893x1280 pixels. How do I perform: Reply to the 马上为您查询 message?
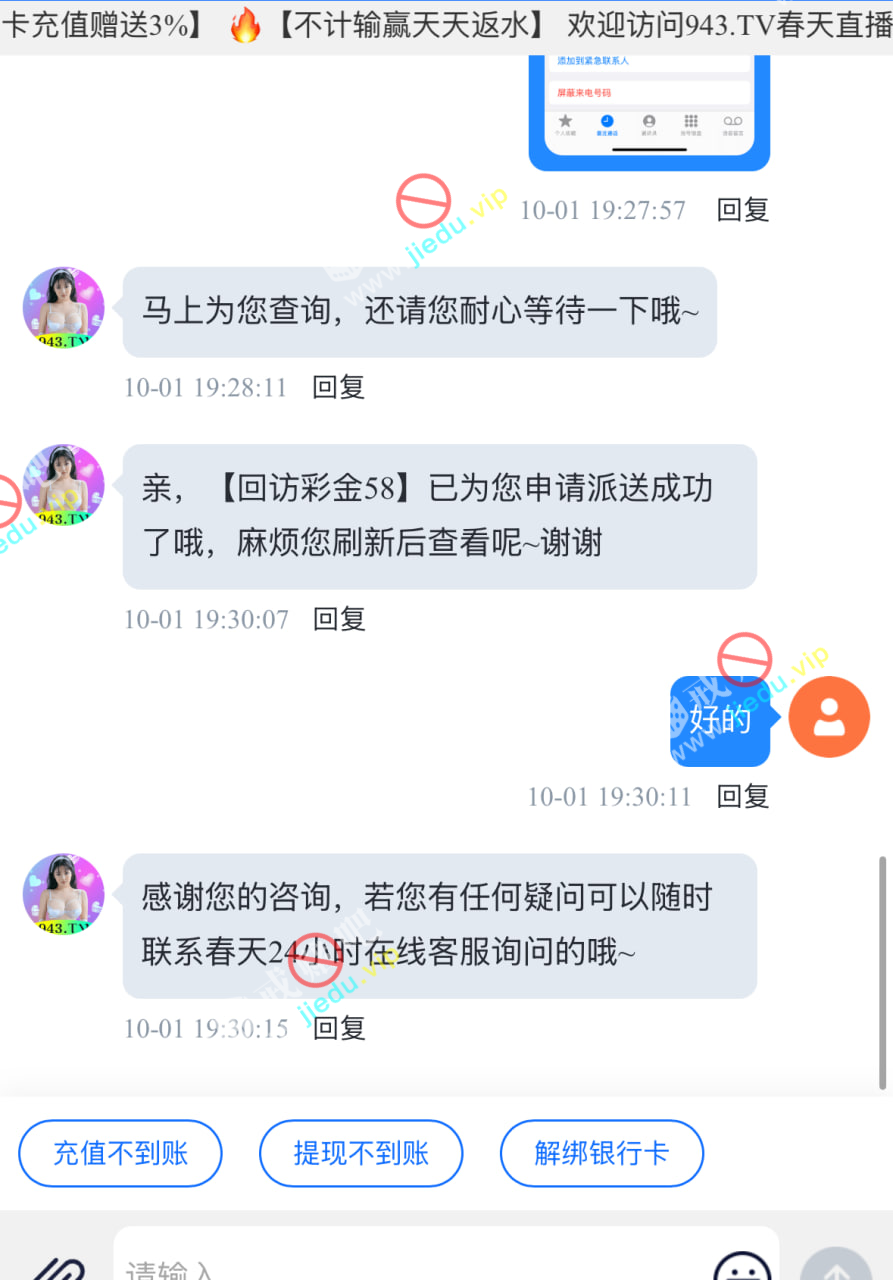339,388
